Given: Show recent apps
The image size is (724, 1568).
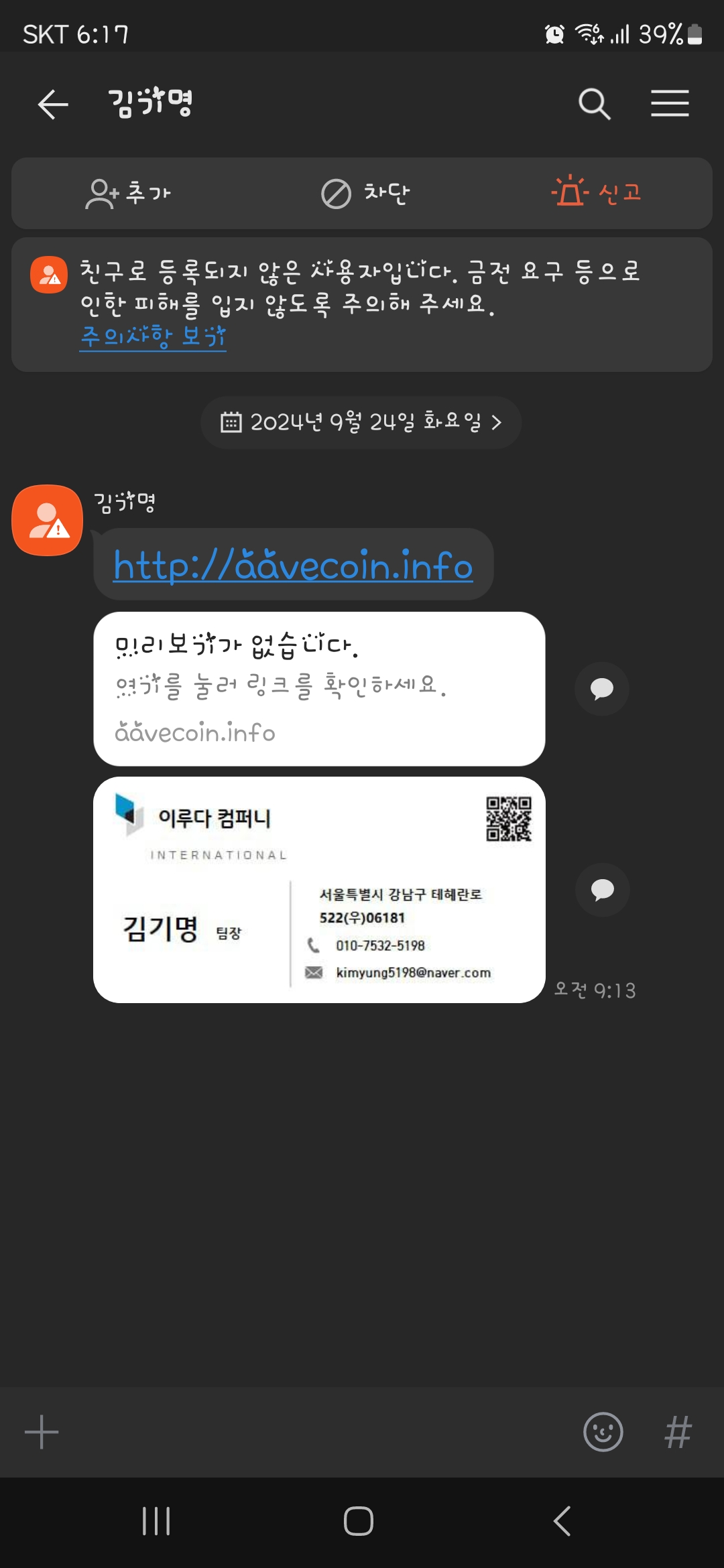Looking at the screenshot, I should pyautogui.click(x=156, y=1521).
